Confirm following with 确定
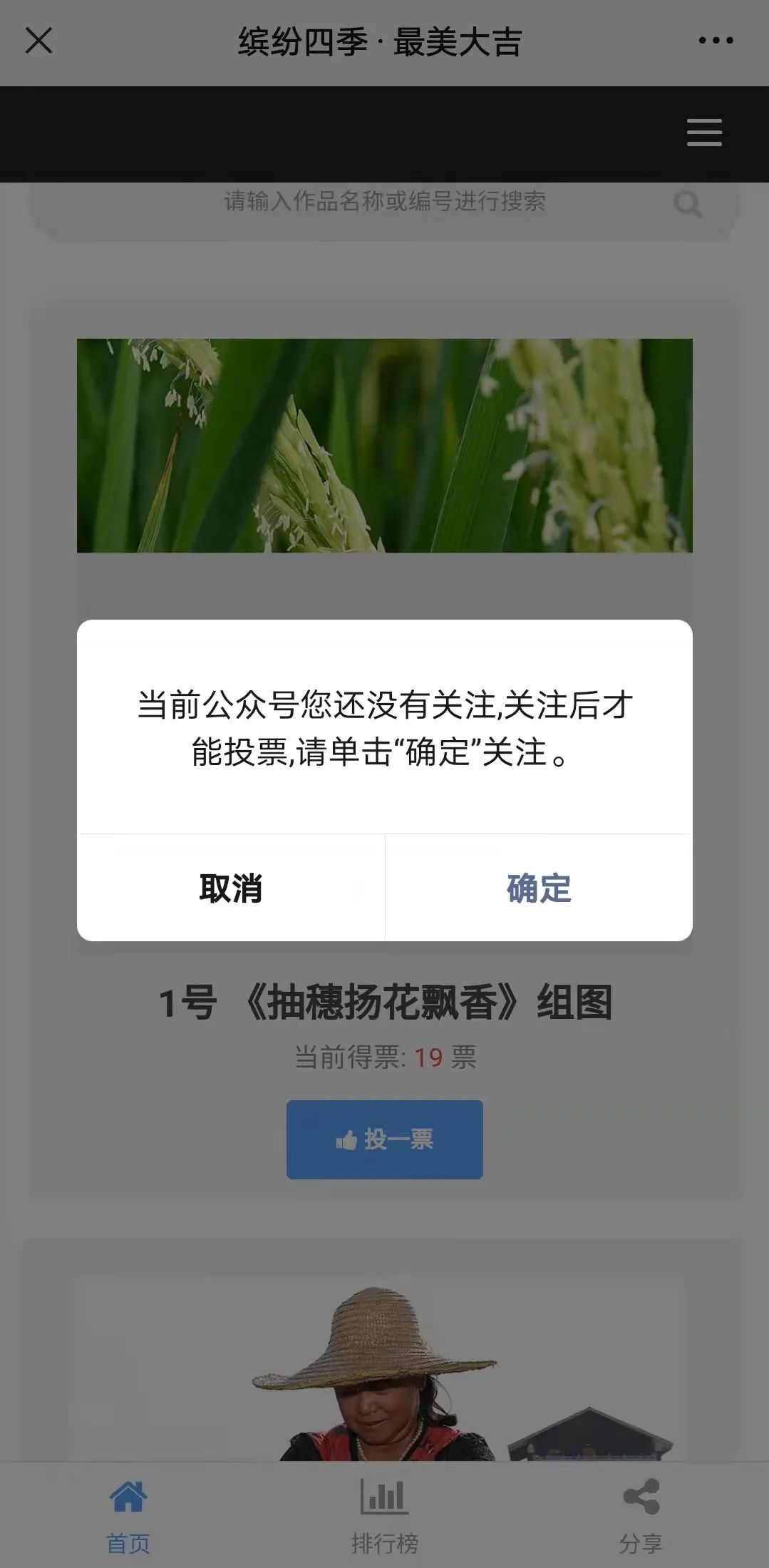Viewport: 769px width, 1568px height. click(x=539, y=888)
